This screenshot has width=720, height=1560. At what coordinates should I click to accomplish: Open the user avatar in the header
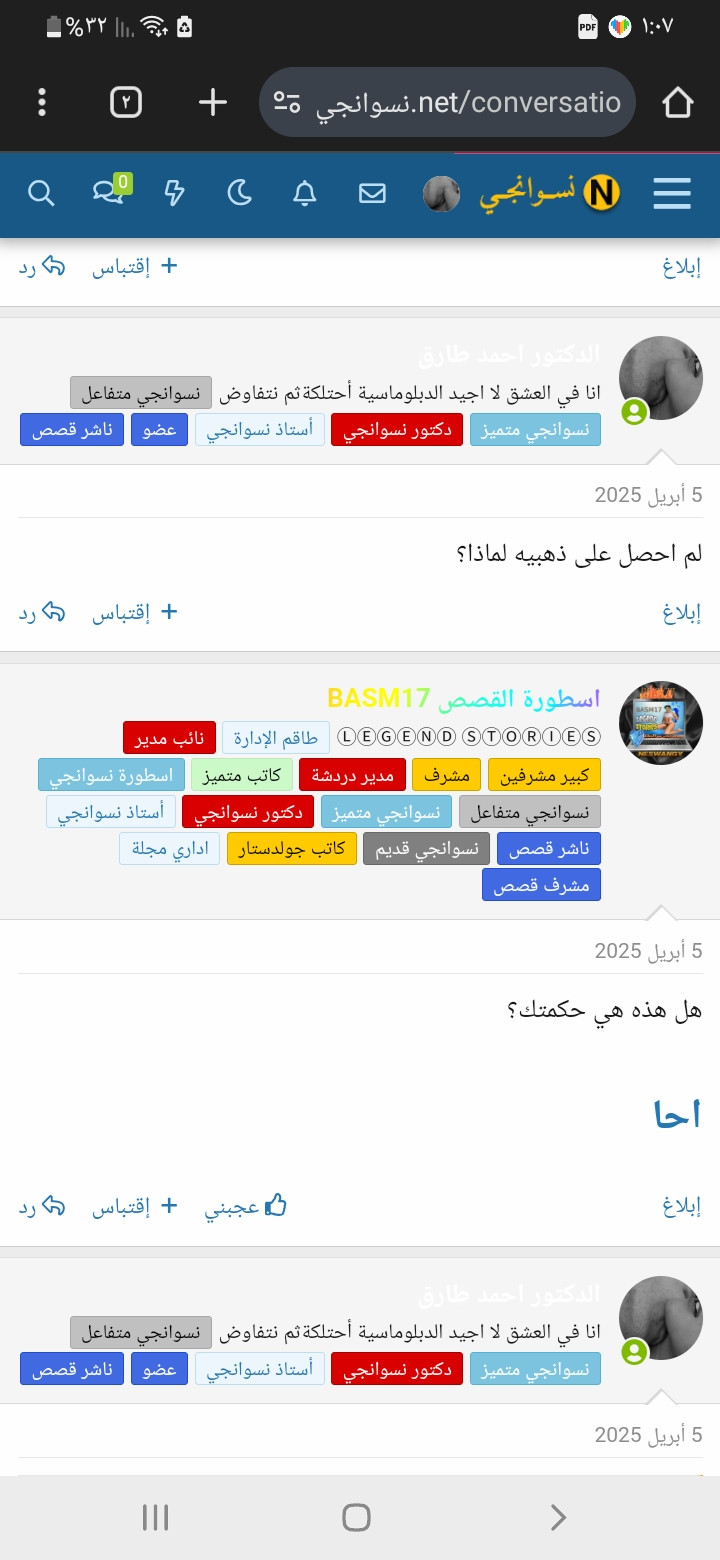441,193
